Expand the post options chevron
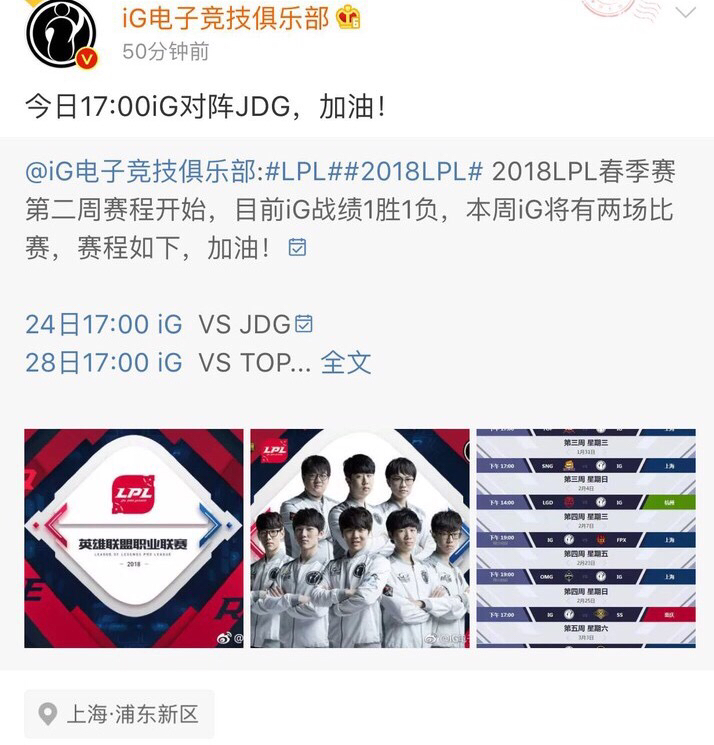Screen dimensions: 714x745 (685, 14)
